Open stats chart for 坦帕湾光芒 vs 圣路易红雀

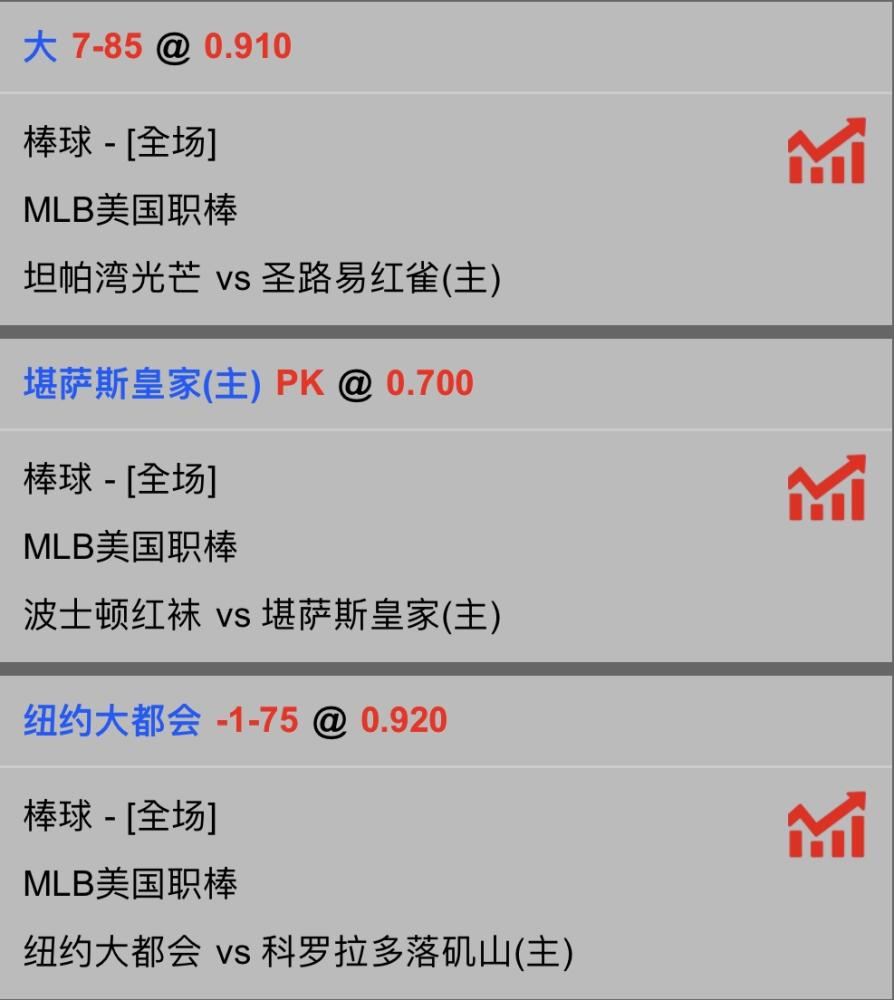tap(826, 151)
